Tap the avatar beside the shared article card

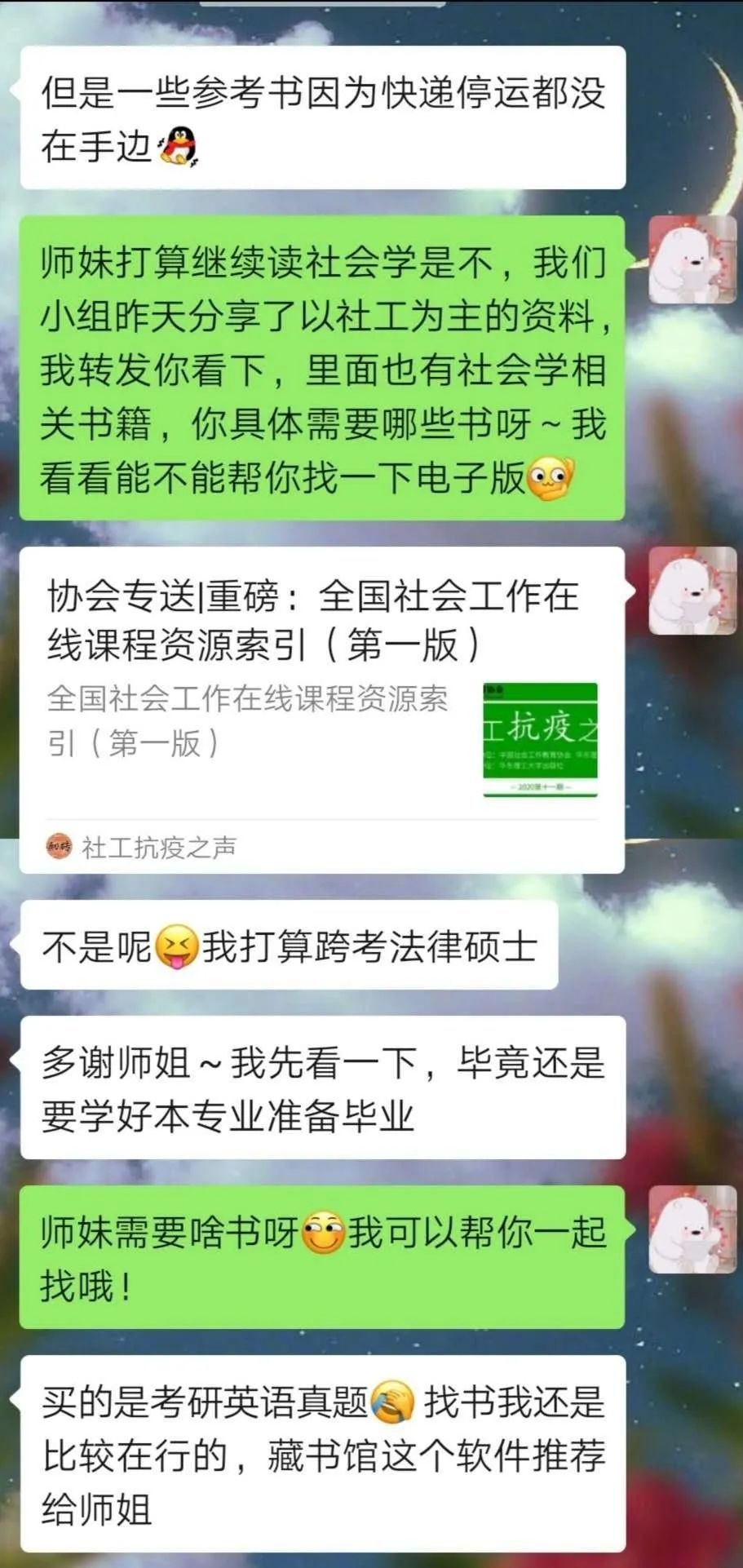tap(692, 591)
